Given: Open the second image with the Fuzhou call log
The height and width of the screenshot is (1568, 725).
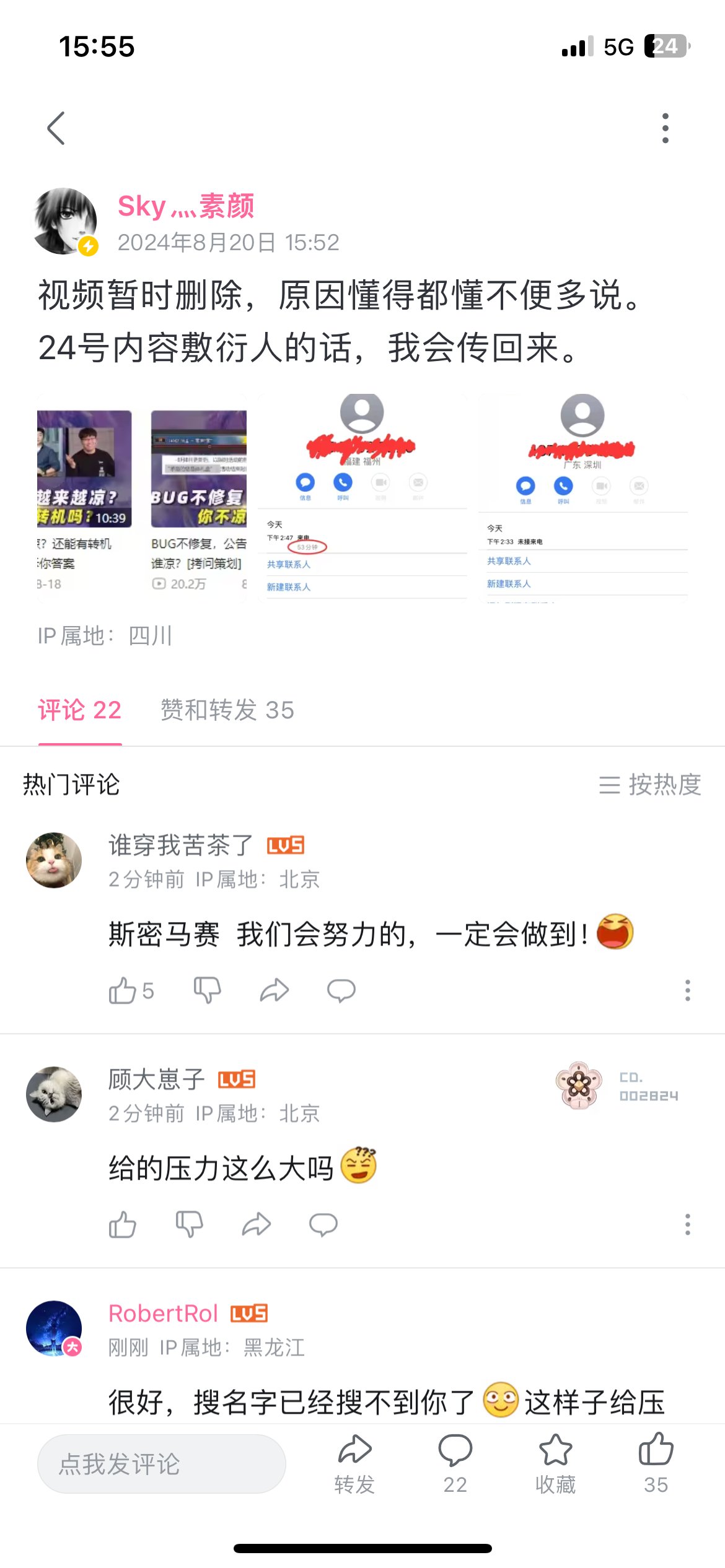Looking at the screenshot, I should pos(362,499).
